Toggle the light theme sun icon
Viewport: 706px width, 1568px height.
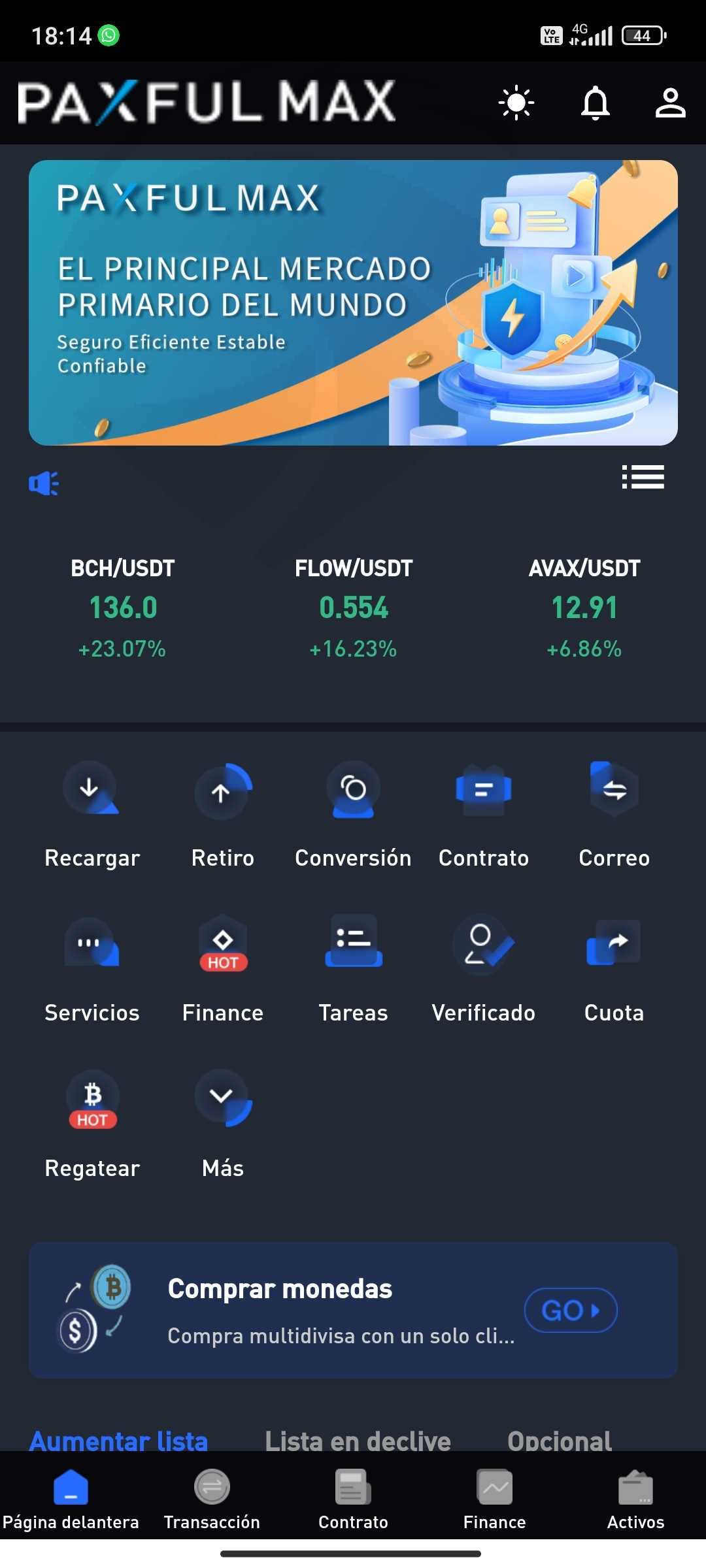click(516, 103)
